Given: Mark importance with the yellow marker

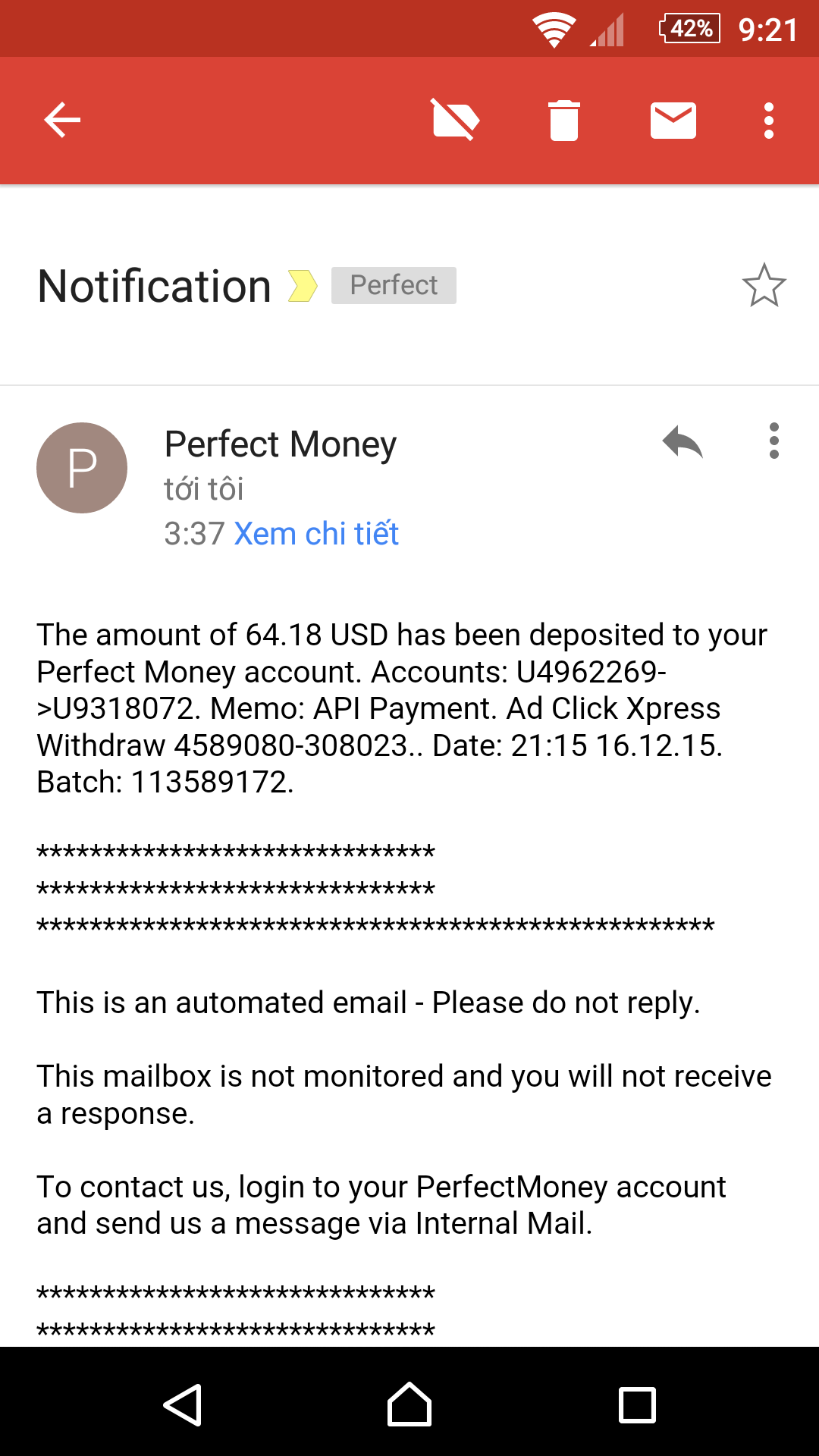Looking at the screenshot, I should [302, 286].
